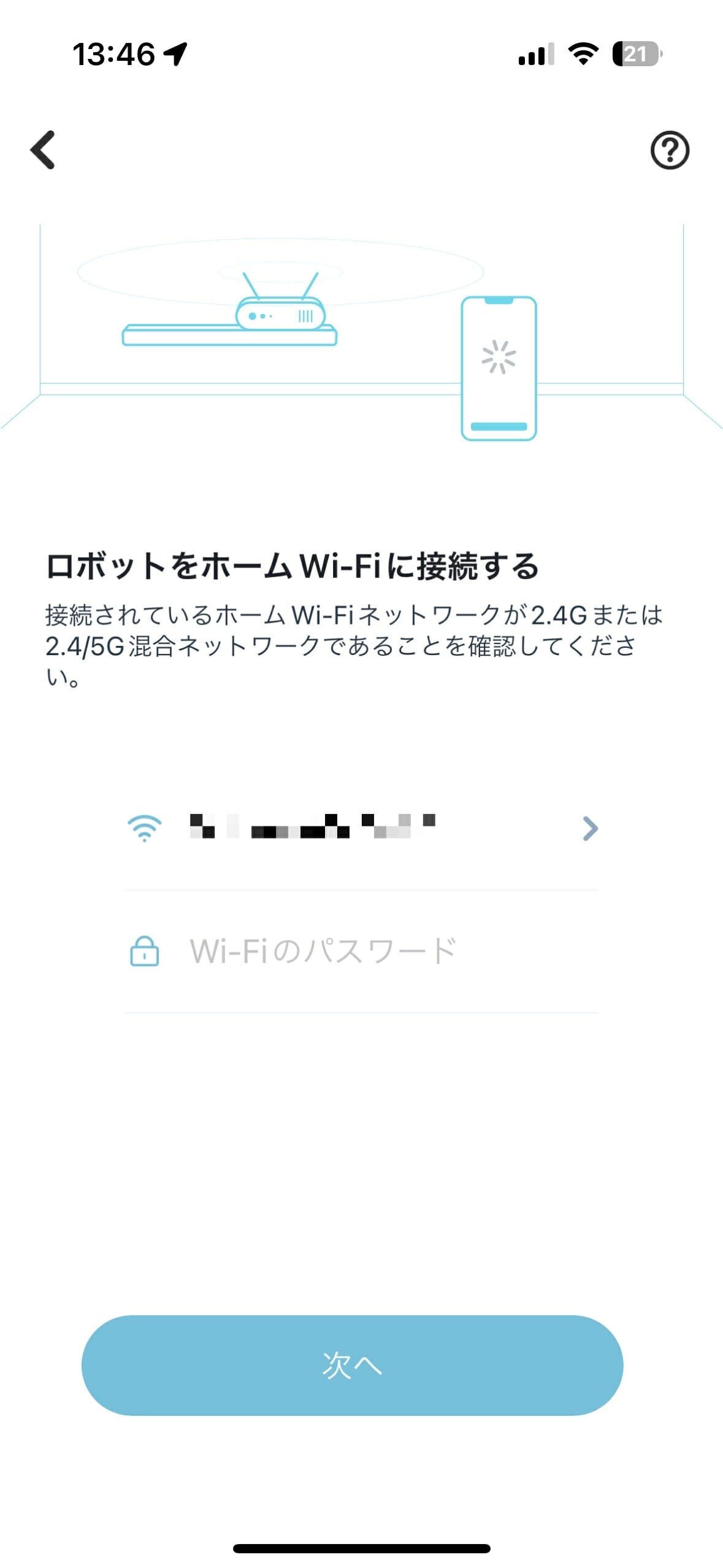Focus the Wi-Fiのパスワード field
This screenshot has width=723, height=1568.
pos(362,951)
